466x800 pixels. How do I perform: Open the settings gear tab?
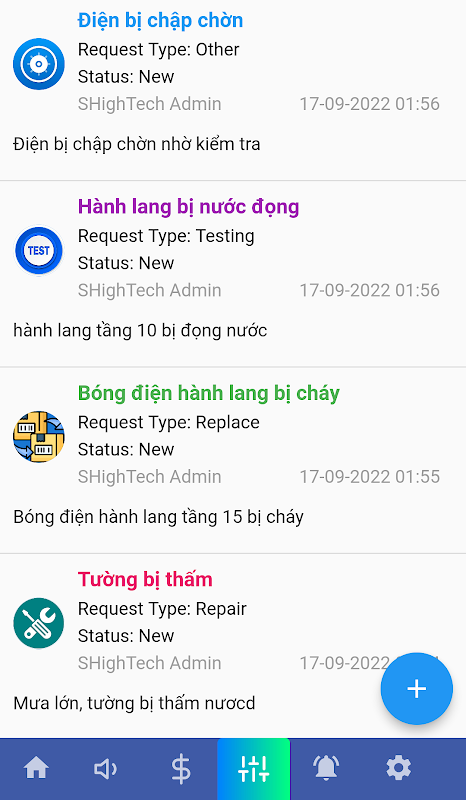(399, 769)
